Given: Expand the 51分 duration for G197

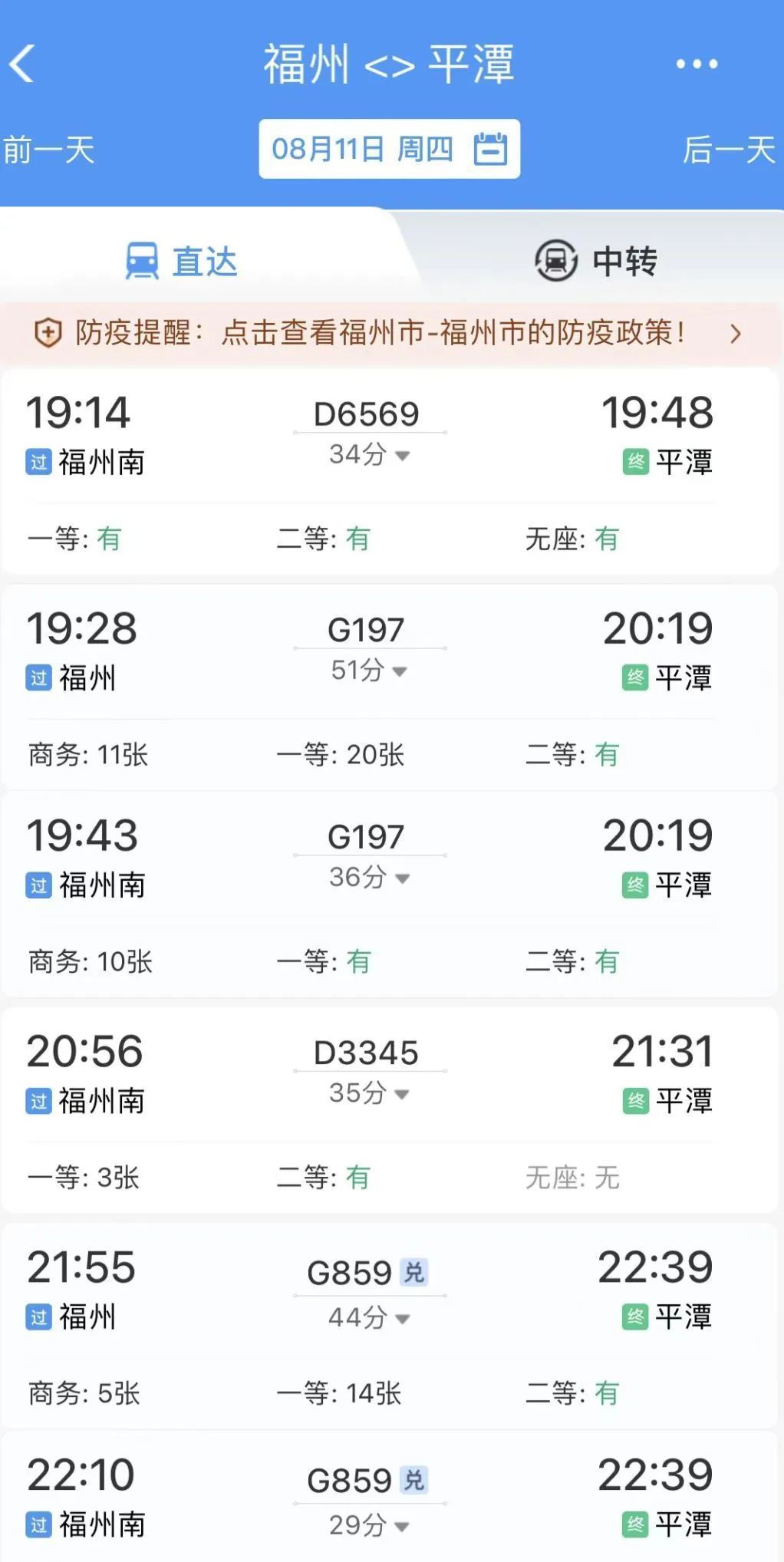Looking at the screenshot, I should [x=369, y=671].
